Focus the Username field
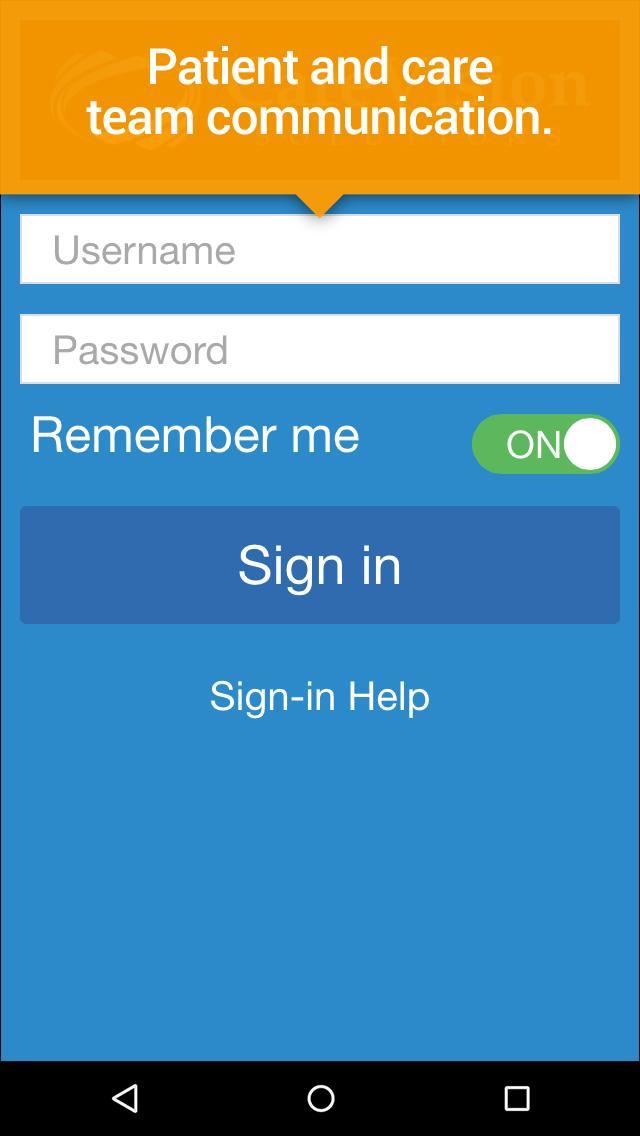 tap(320, 249)
